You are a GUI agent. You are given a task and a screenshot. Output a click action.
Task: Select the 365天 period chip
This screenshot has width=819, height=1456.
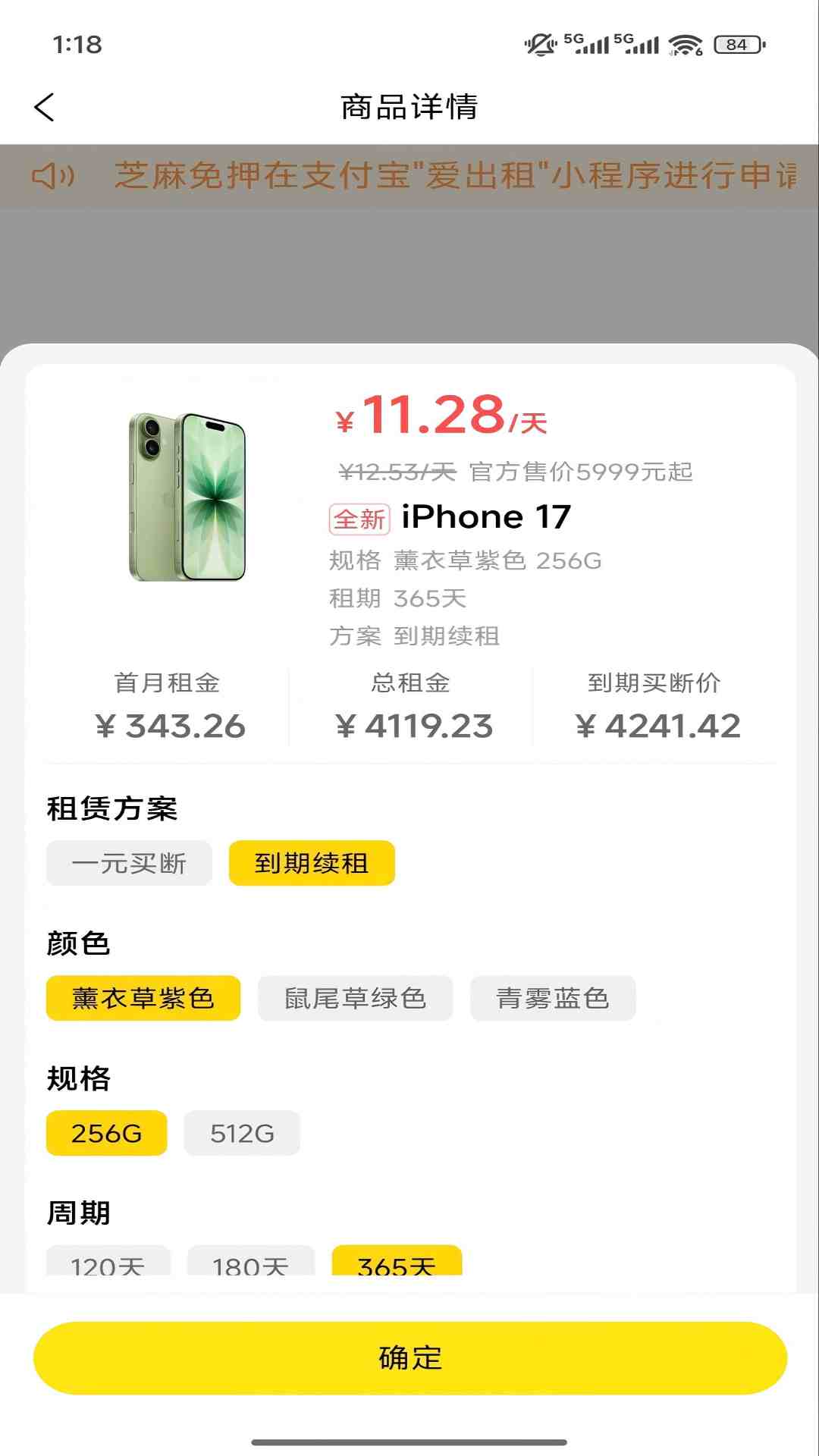coord(397,1262)
